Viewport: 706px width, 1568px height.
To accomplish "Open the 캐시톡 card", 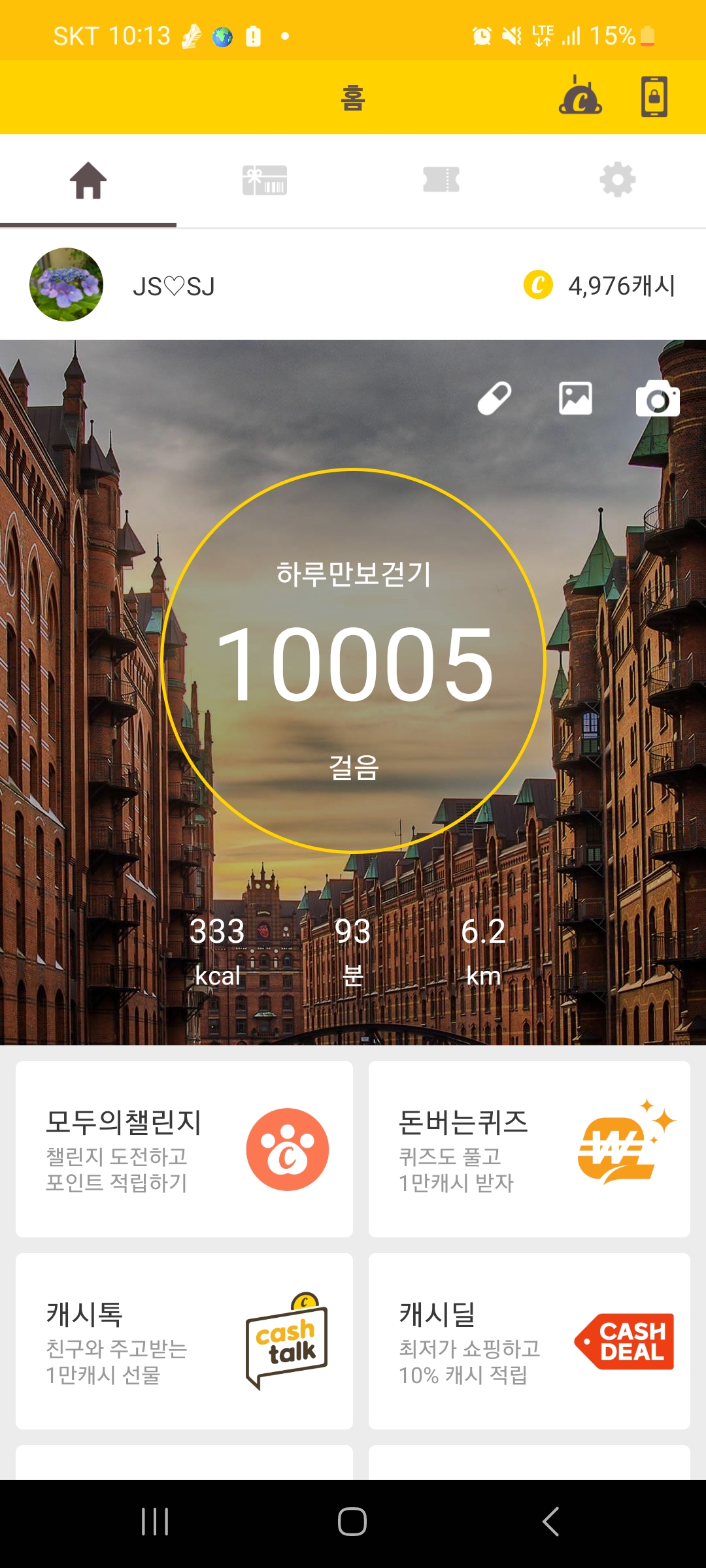I will (184, 1341).
